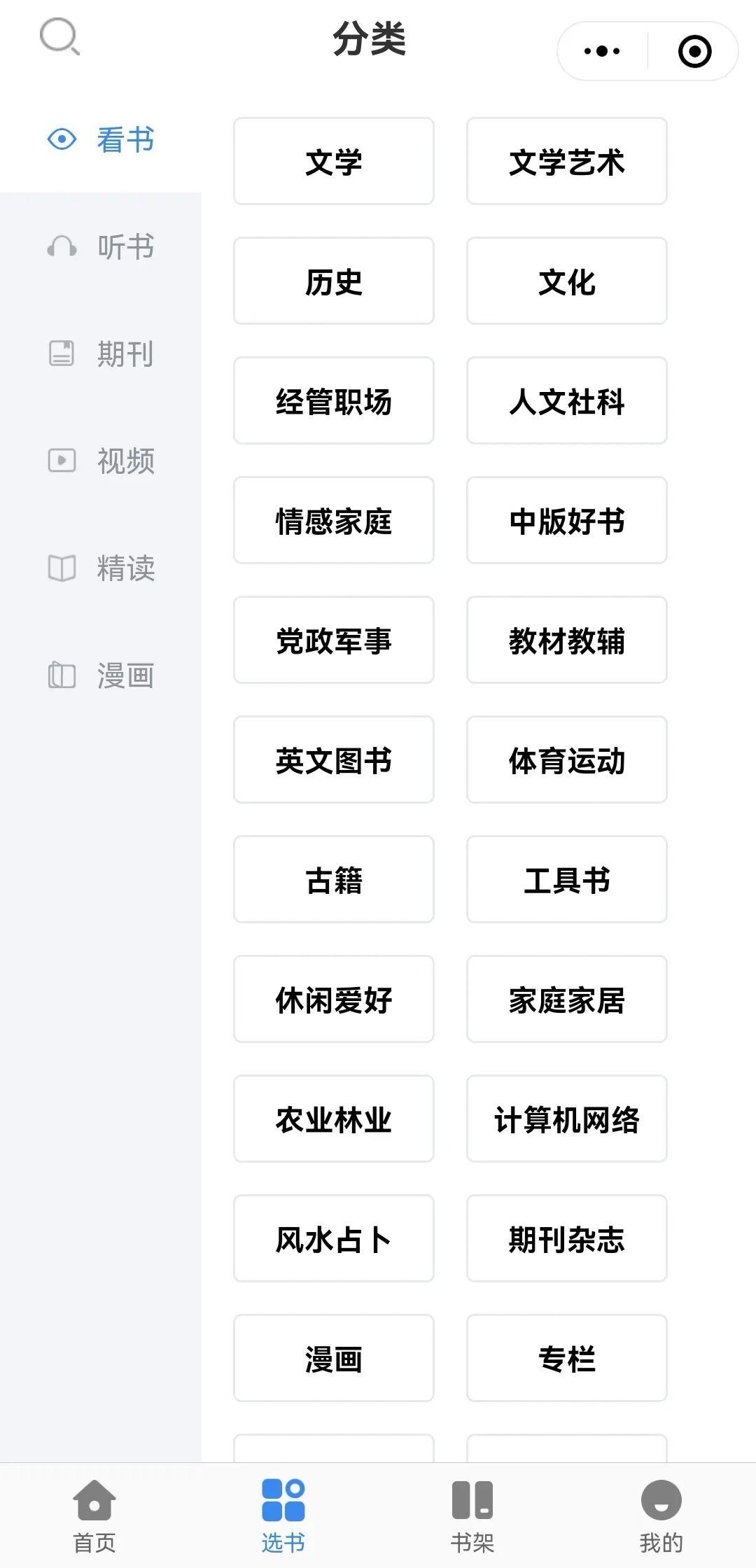This screenshot has width=756, height=1568.
Task: Browse the 历史 category
Action: pos(333,281)
